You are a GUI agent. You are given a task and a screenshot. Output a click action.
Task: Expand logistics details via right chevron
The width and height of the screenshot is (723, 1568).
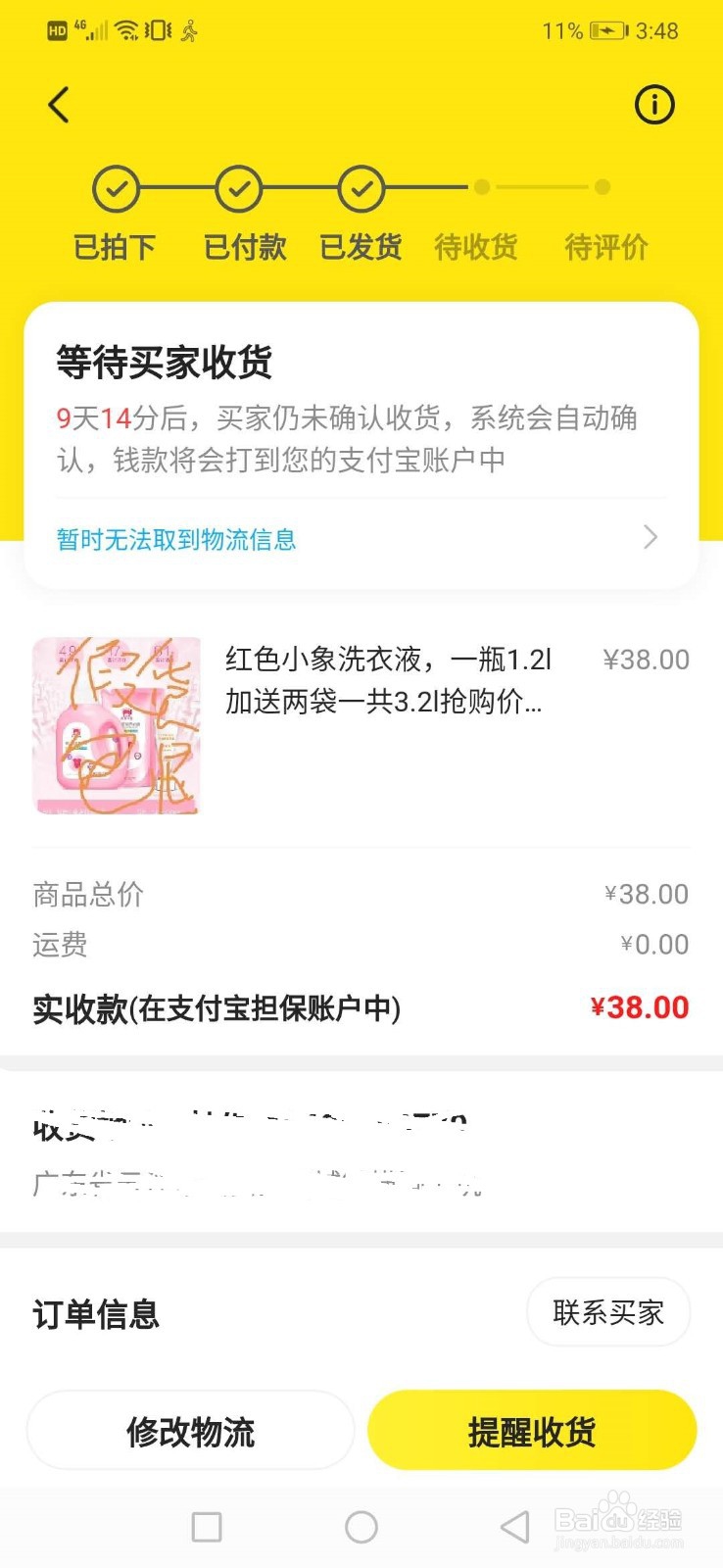(650, 538)
